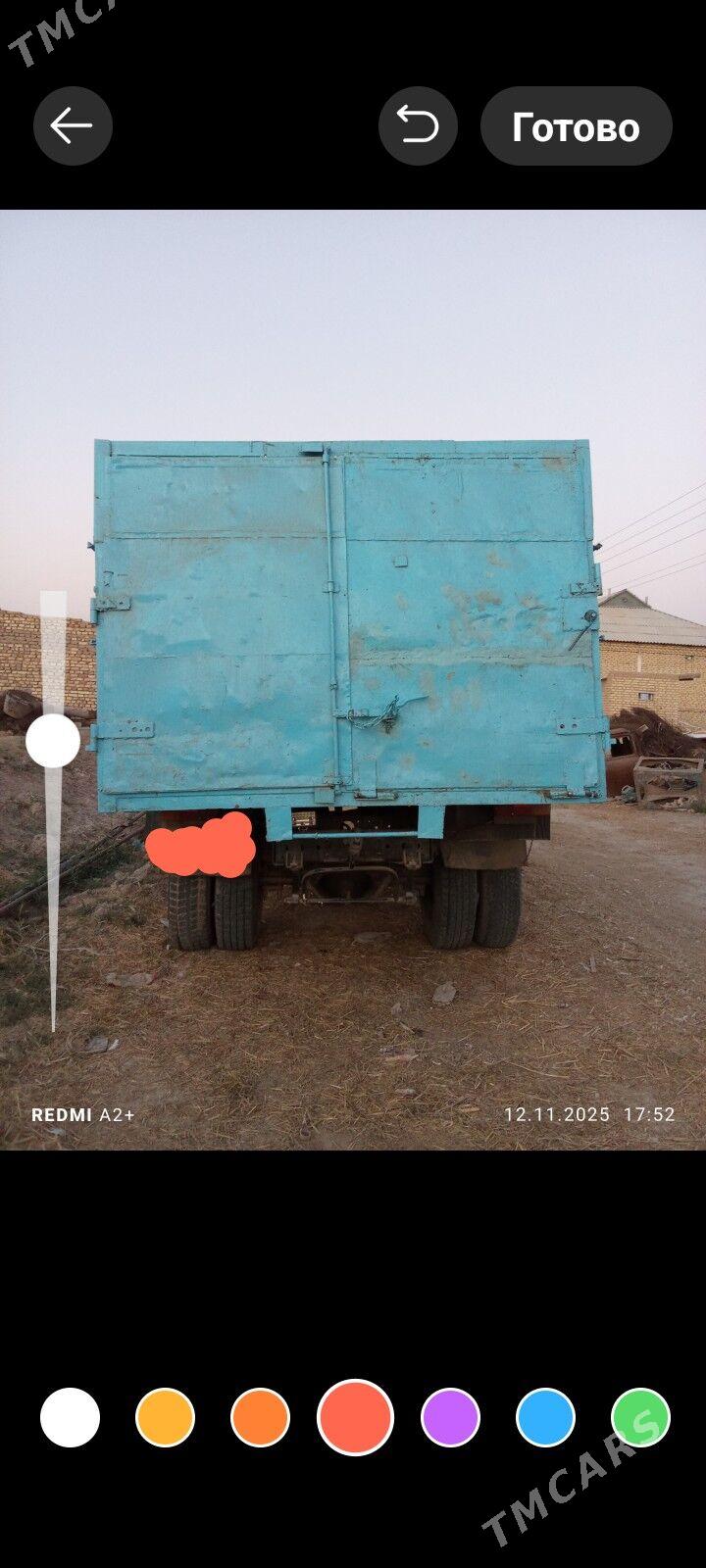Pick the green color swatch
The width and height of the screenshot is (706, 1568).
(x=640, y=1417)
